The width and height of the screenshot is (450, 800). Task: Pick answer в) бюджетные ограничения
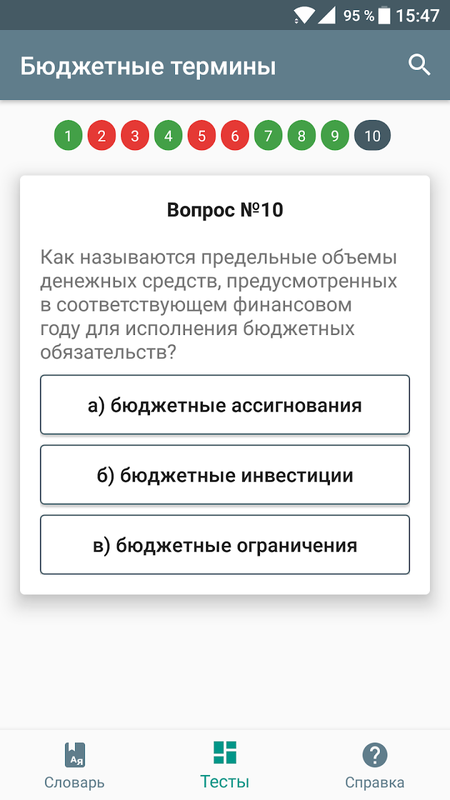pyautogui.click(x=225, y=544)
